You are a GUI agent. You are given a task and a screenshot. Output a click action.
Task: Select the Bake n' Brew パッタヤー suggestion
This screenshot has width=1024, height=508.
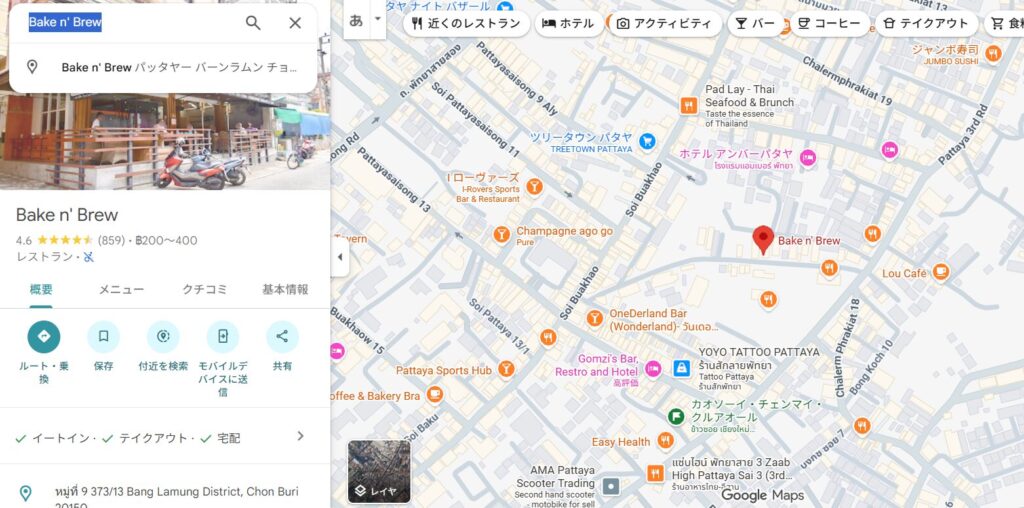pos(165,67)
